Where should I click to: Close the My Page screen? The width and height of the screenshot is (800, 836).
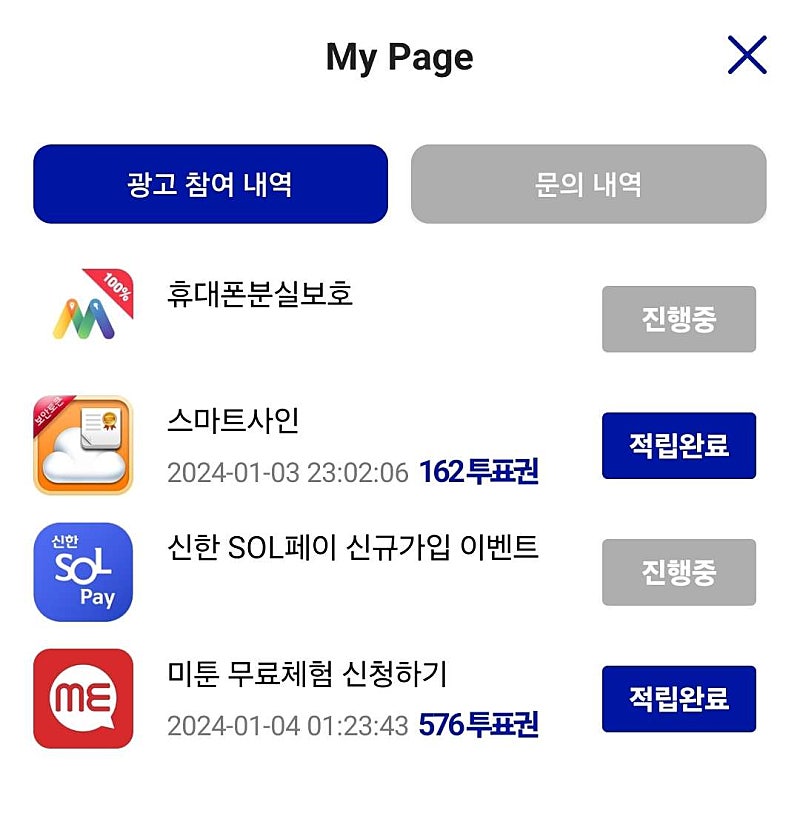pos(747,56)
